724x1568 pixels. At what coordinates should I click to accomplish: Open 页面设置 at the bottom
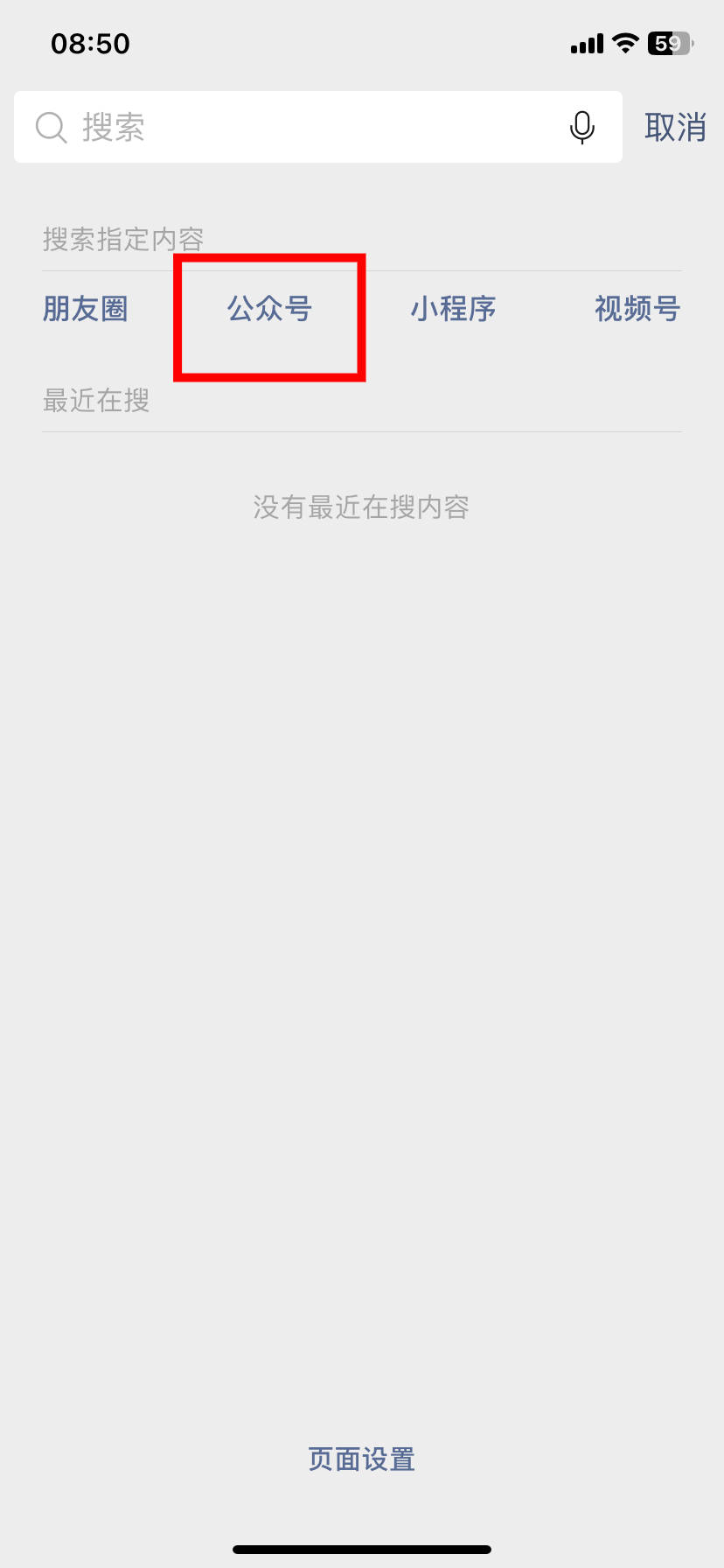pos(361,1459)
